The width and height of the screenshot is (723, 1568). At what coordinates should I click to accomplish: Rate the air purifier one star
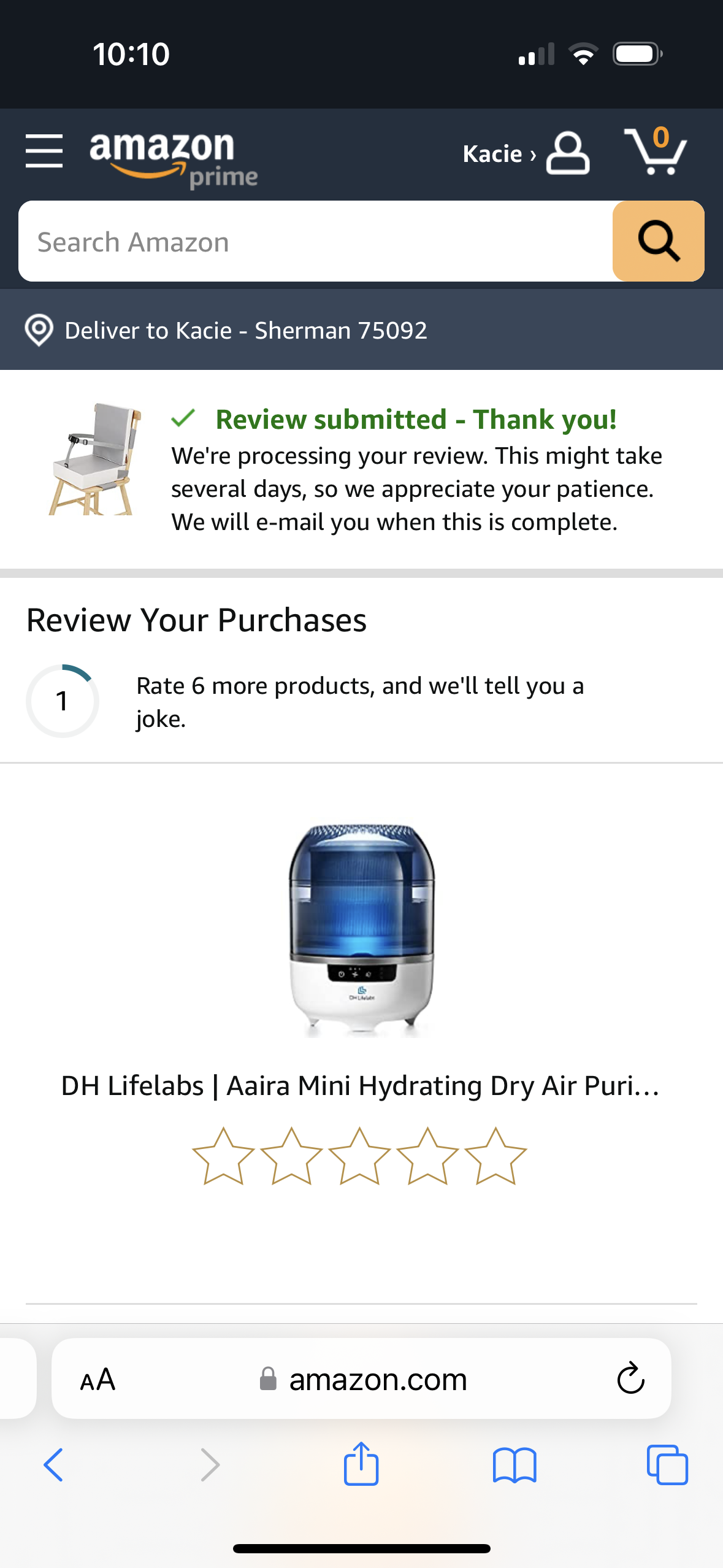[x=224, y=1156]
